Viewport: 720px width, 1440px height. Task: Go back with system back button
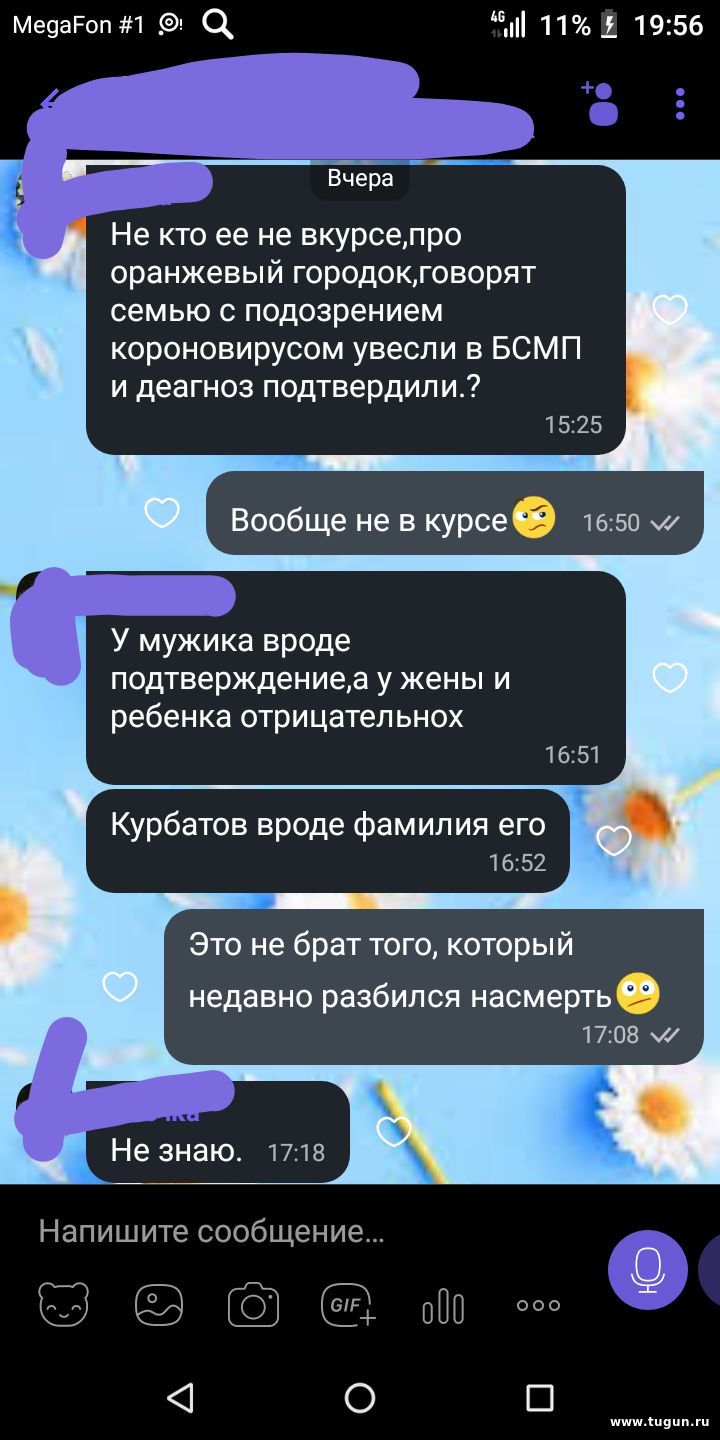click(x=180, y=1397)
